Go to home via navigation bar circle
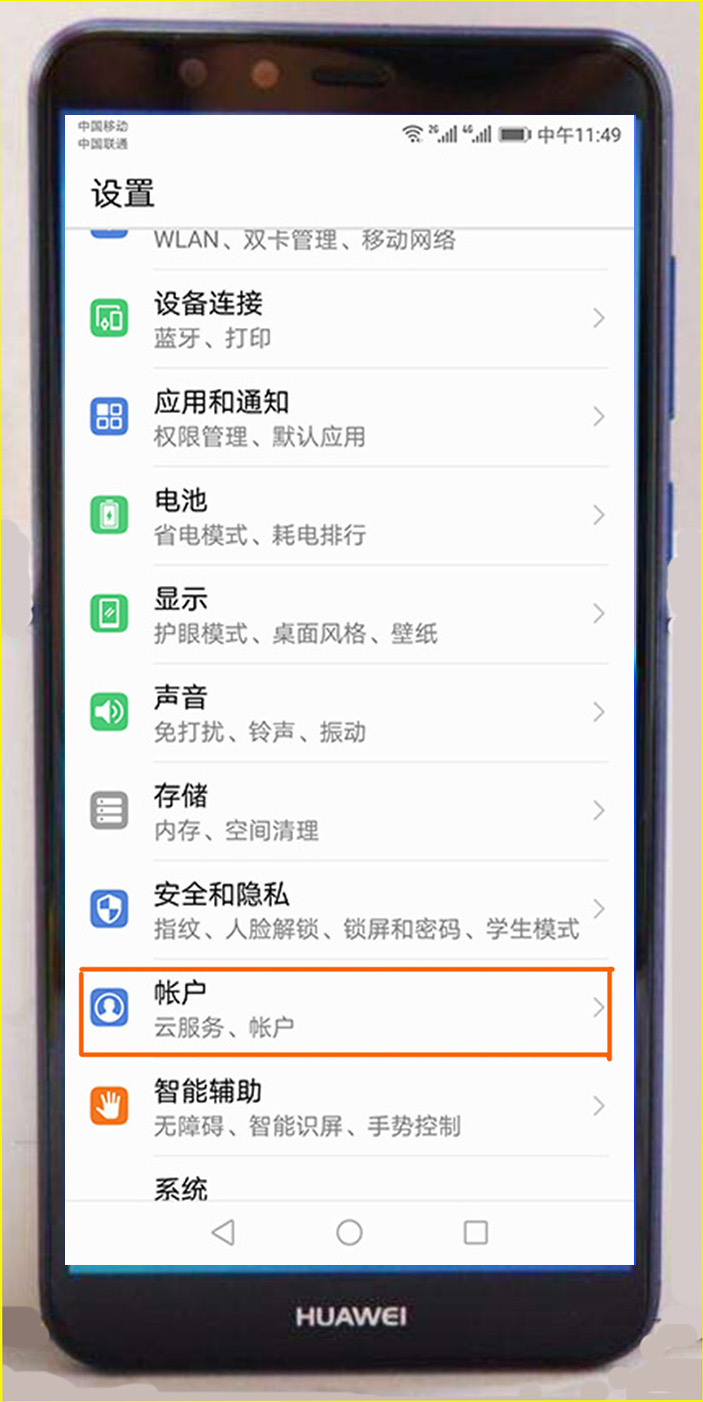Viewport: 703px width, 1402px height. 349,1233
